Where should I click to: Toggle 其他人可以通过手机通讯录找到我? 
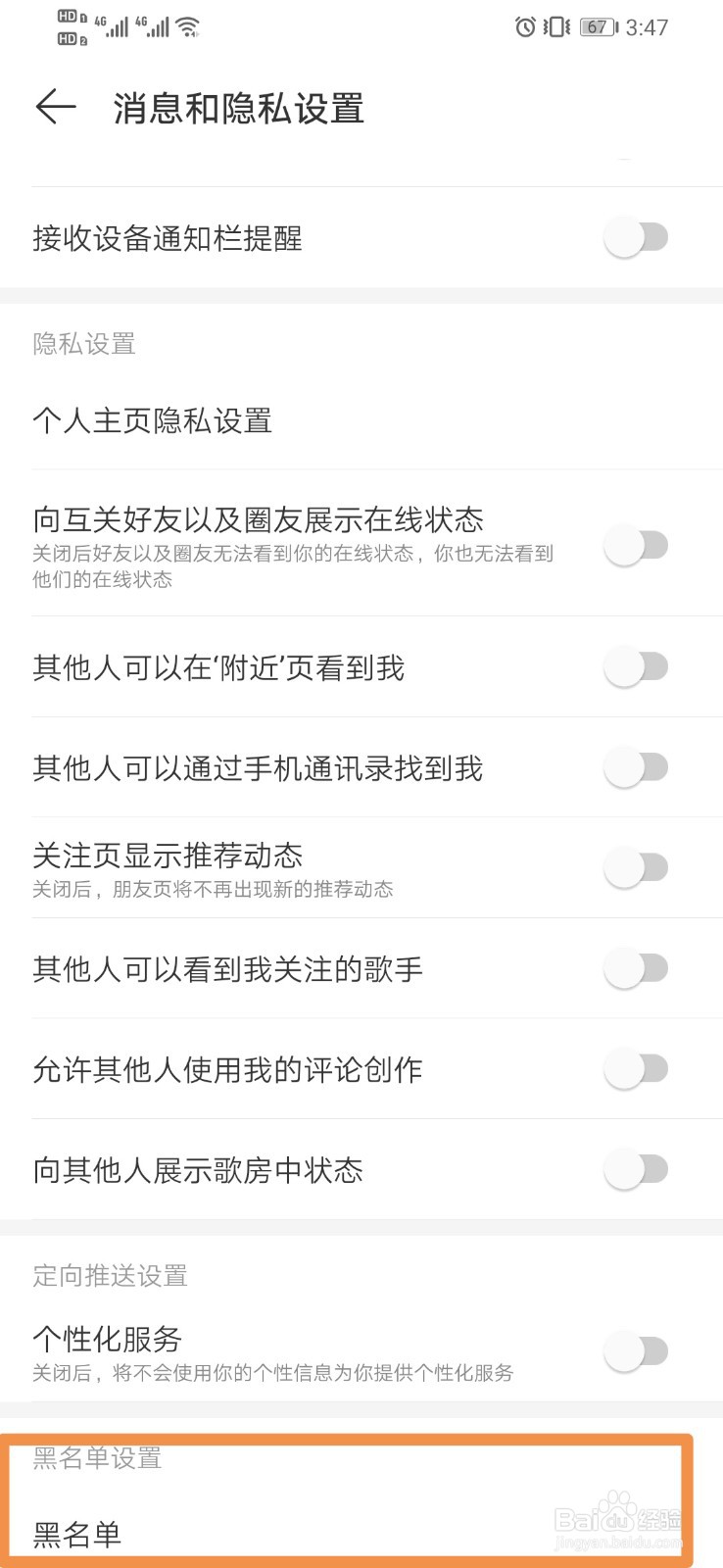pyautogui.click(x=637, y=767)
